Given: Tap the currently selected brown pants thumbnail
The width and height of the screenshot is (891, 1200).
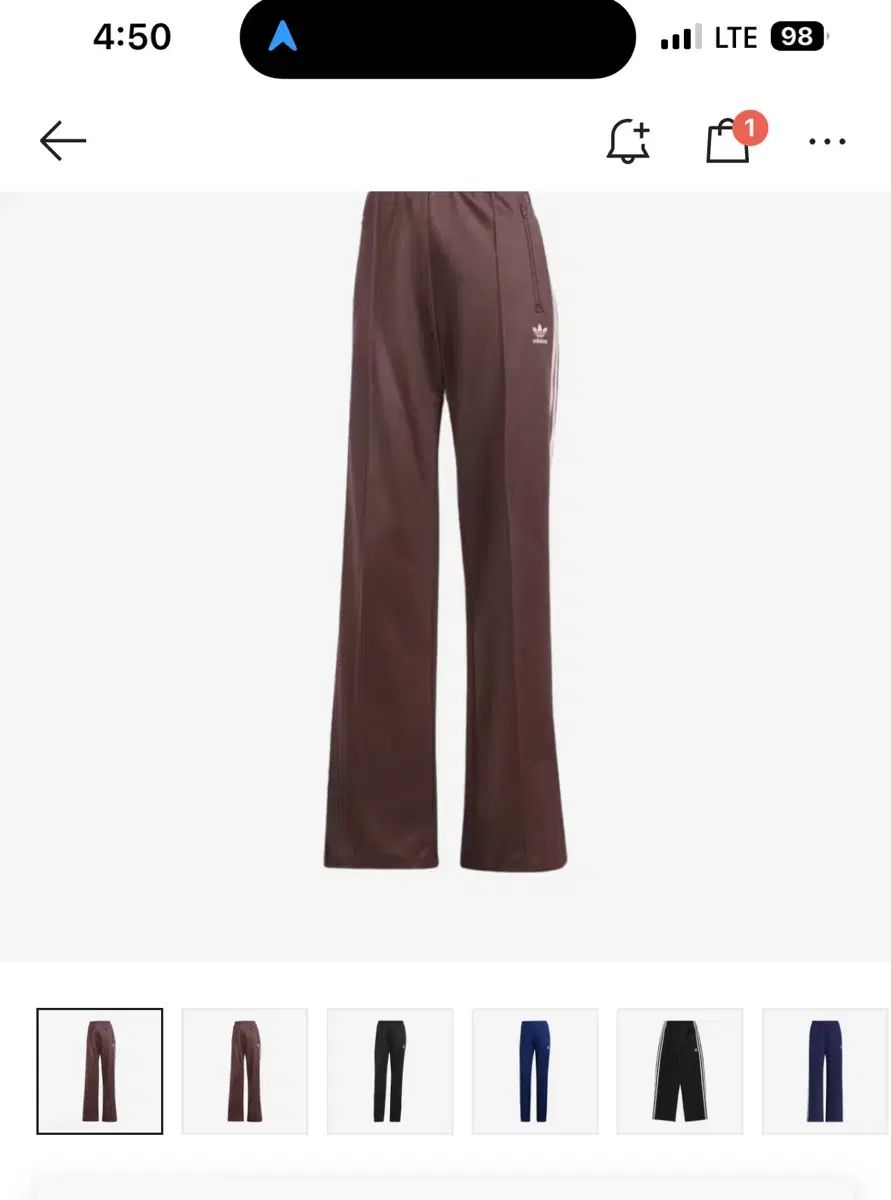Looking at the screenshot, I should point(100,1071).
